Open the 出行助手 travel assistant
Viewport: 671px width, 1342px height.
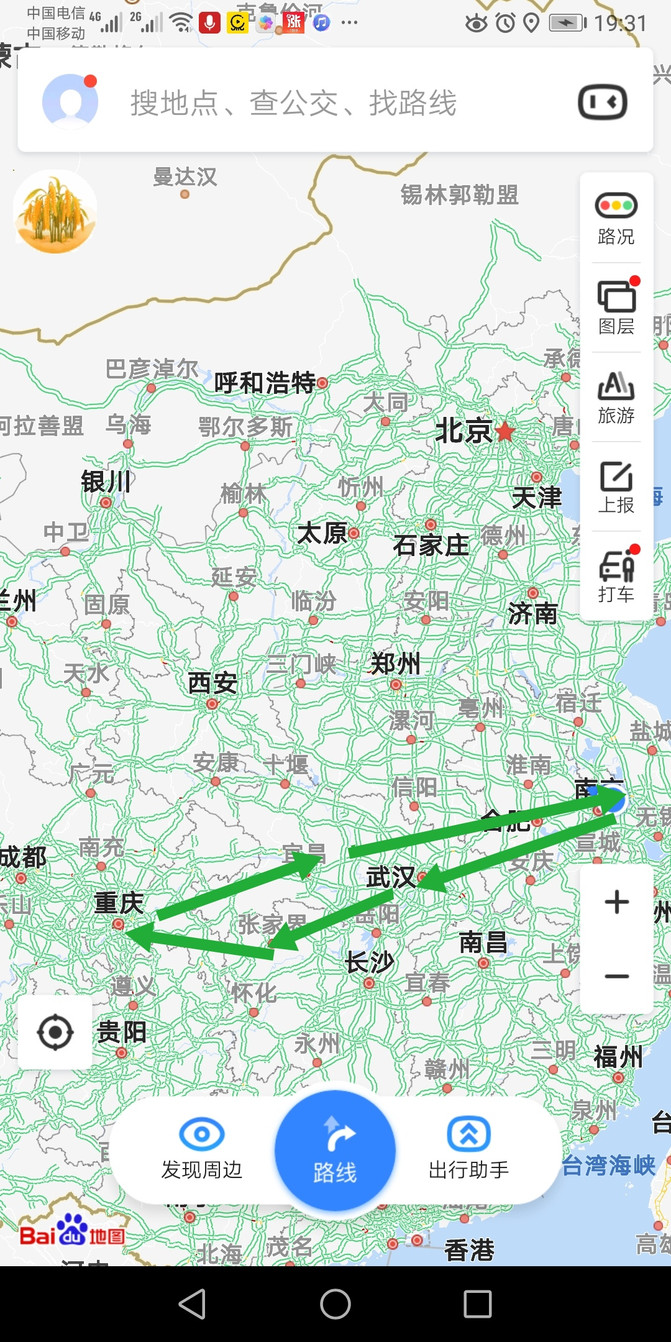pos(468,1150)
